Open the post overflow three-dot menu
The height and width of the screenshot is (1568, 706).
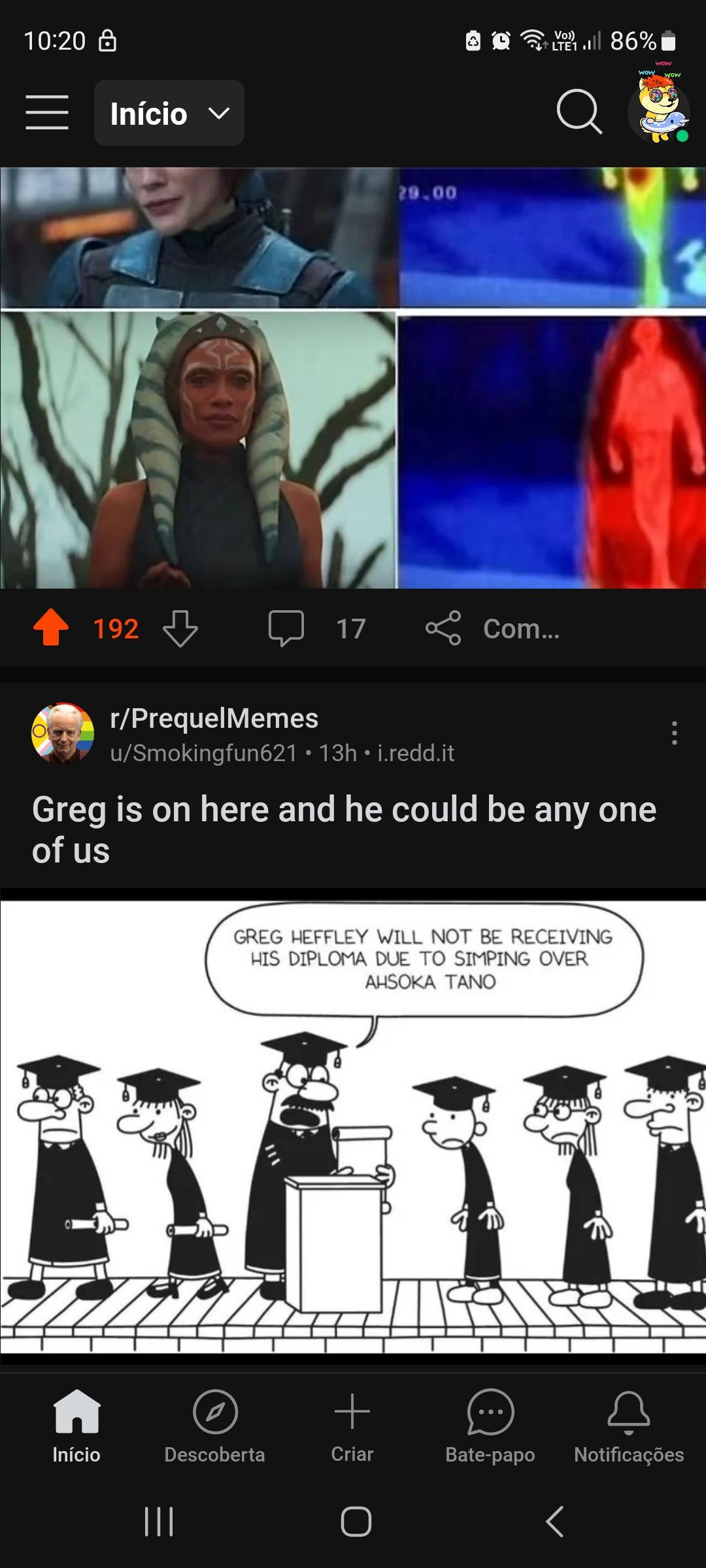click(675, 734)
